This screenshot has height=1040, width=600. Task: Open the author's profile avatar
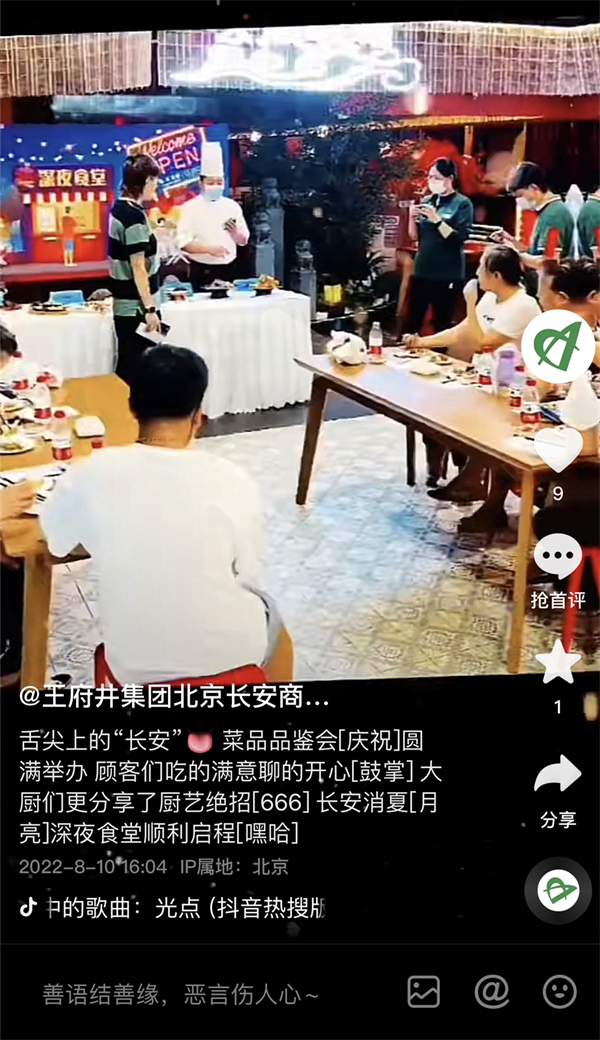coord(558,346)
